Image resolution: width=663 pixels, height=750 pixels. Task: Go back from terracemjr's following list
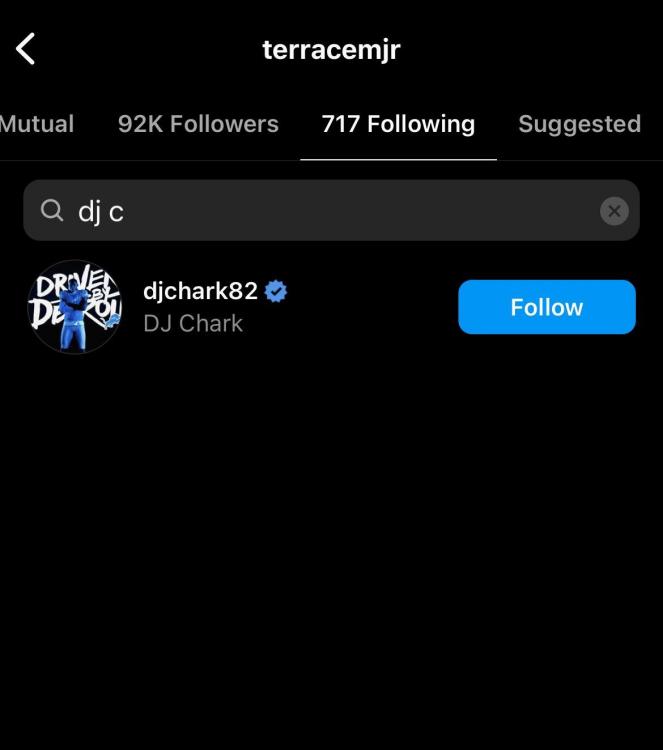tap(26, 48)
